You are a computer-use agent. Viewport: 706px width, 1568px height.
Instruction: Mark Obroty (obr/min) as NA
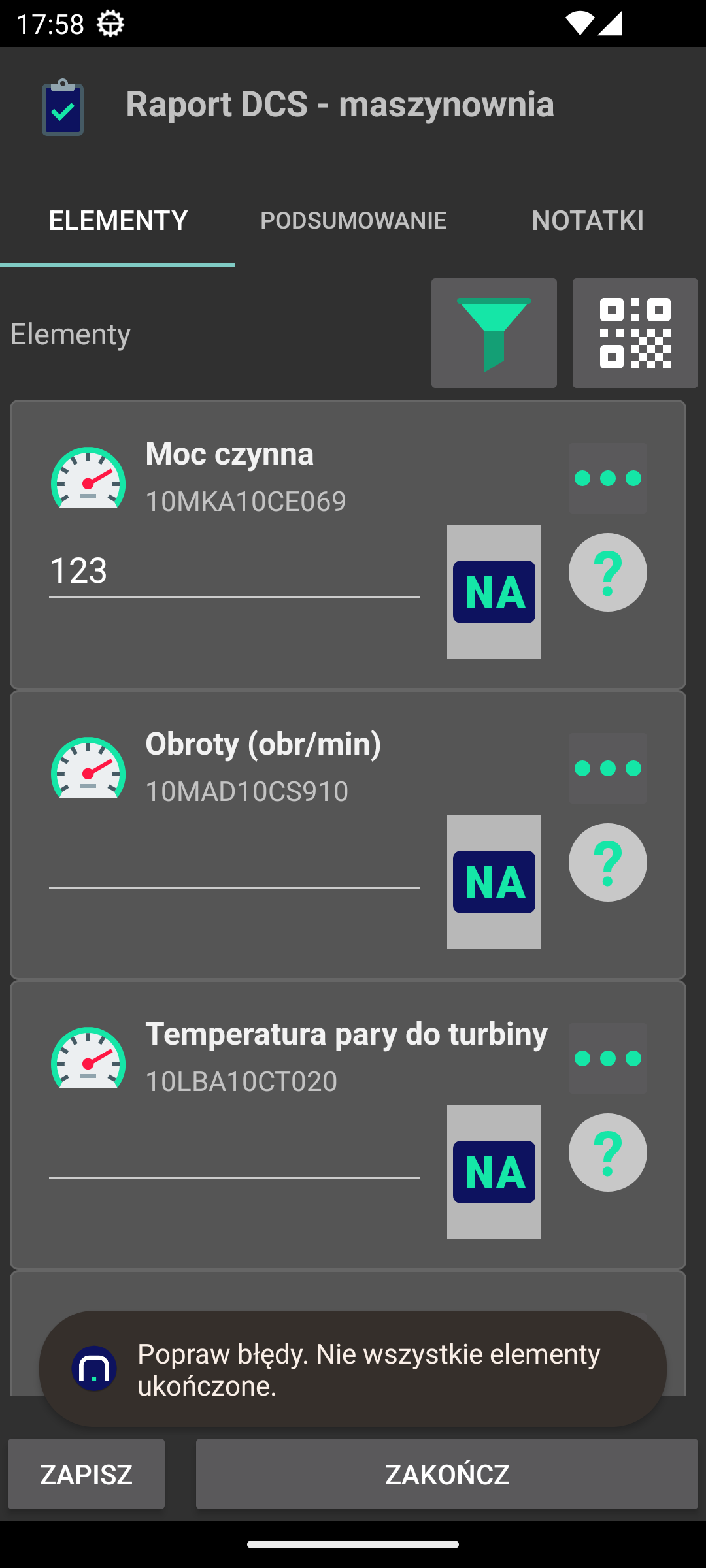tap(494, 882)
